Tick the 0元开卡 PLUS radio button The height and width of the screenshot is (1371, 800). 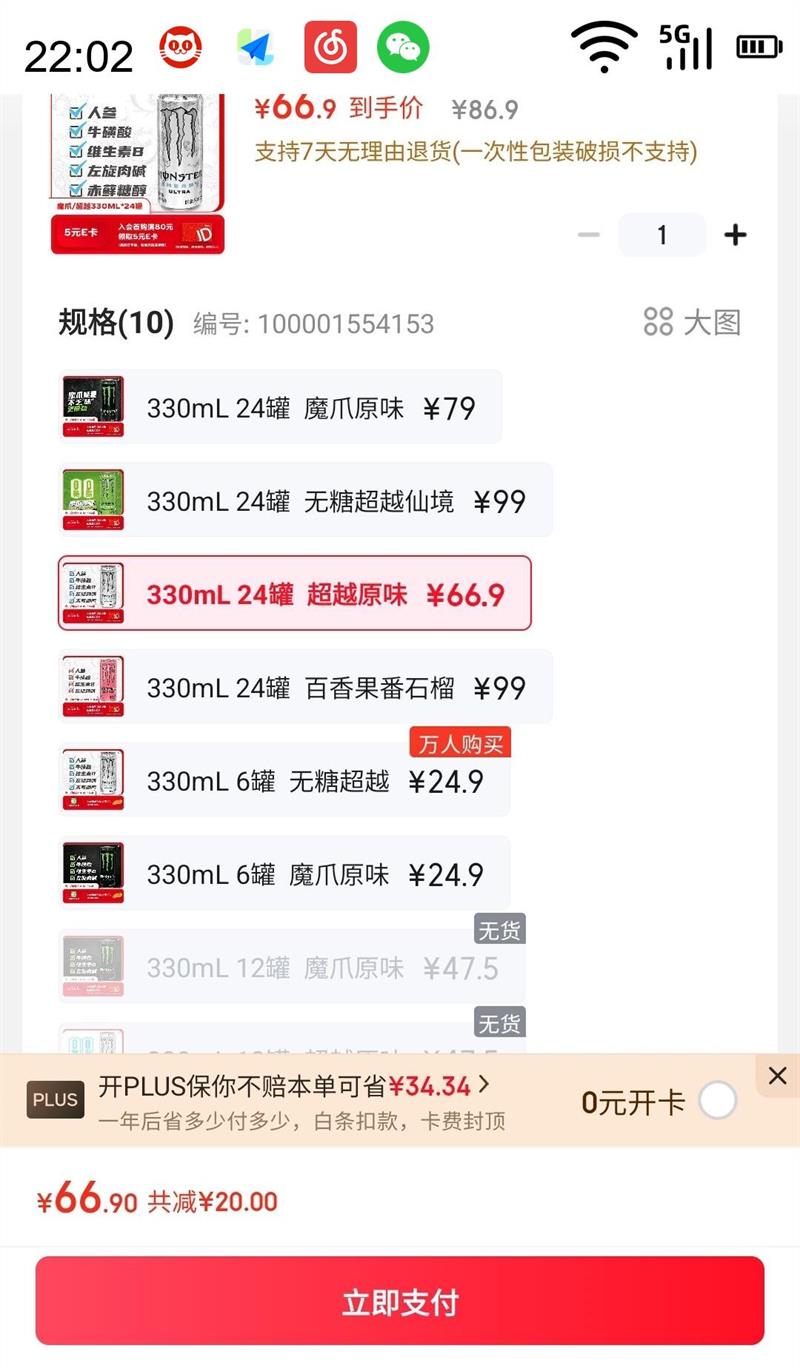(x=718, y=1101)
